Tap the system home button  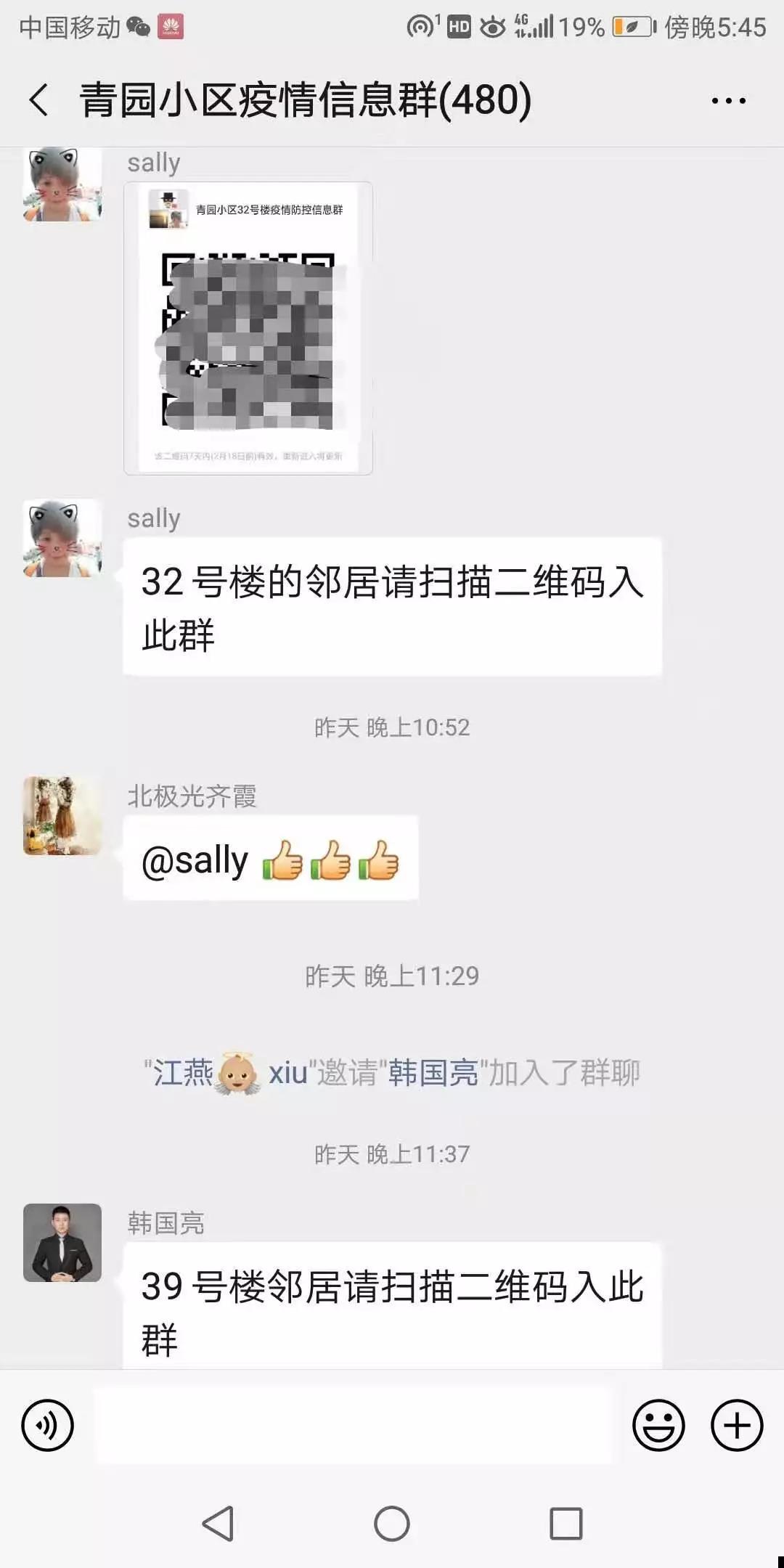392,1523
